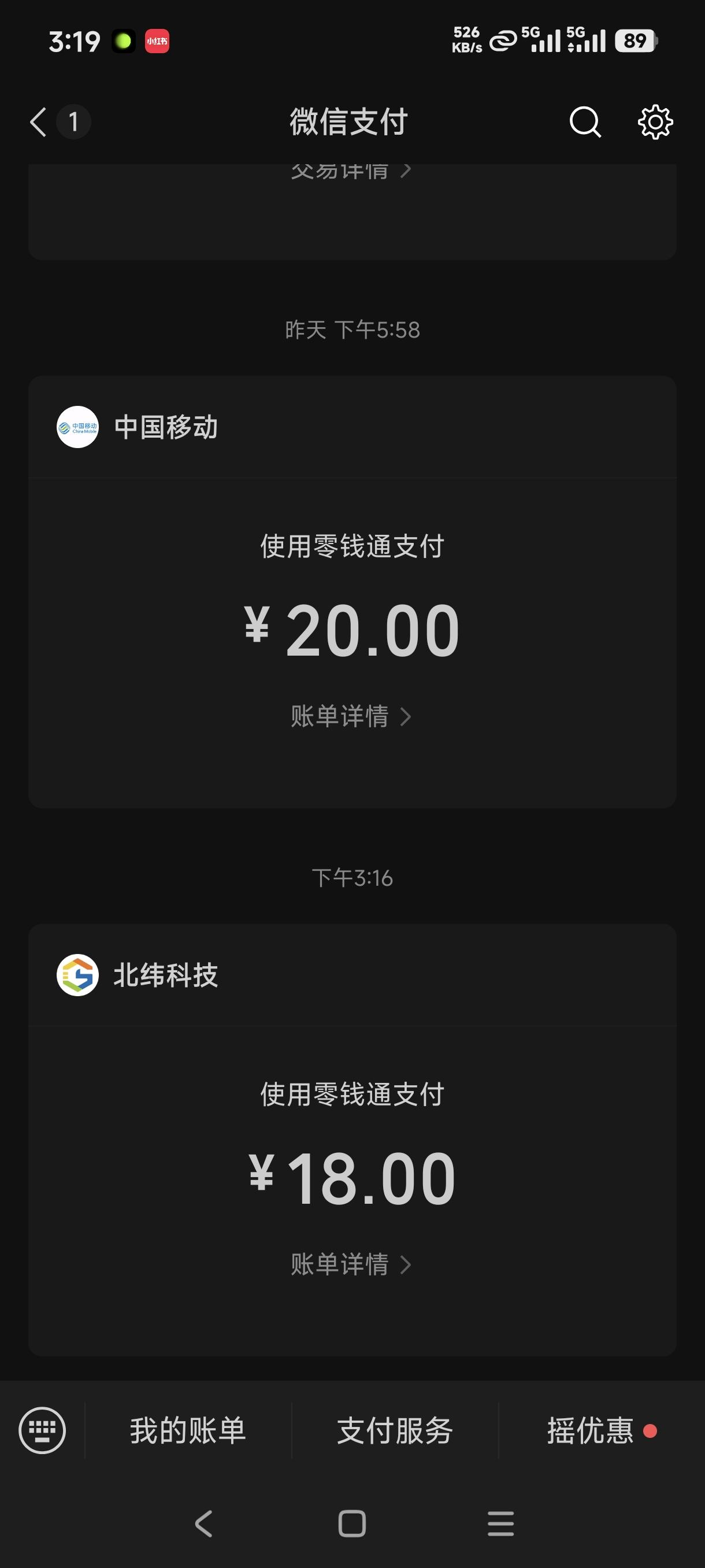Open the 北纬科技 merchant header
Viewport: 705px width, 1568px height.
tap(165, 975)
